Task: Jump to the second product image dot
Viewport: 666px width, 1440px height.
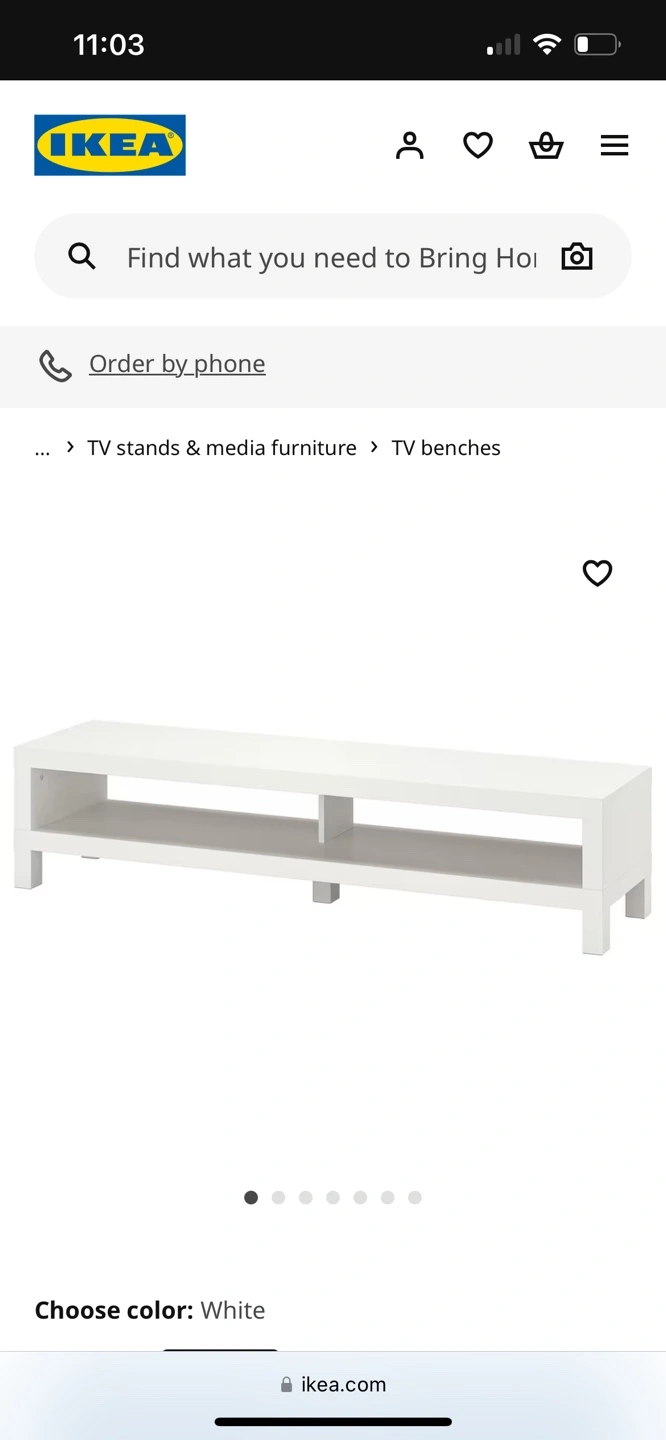Action: (x=278, y=1197)
